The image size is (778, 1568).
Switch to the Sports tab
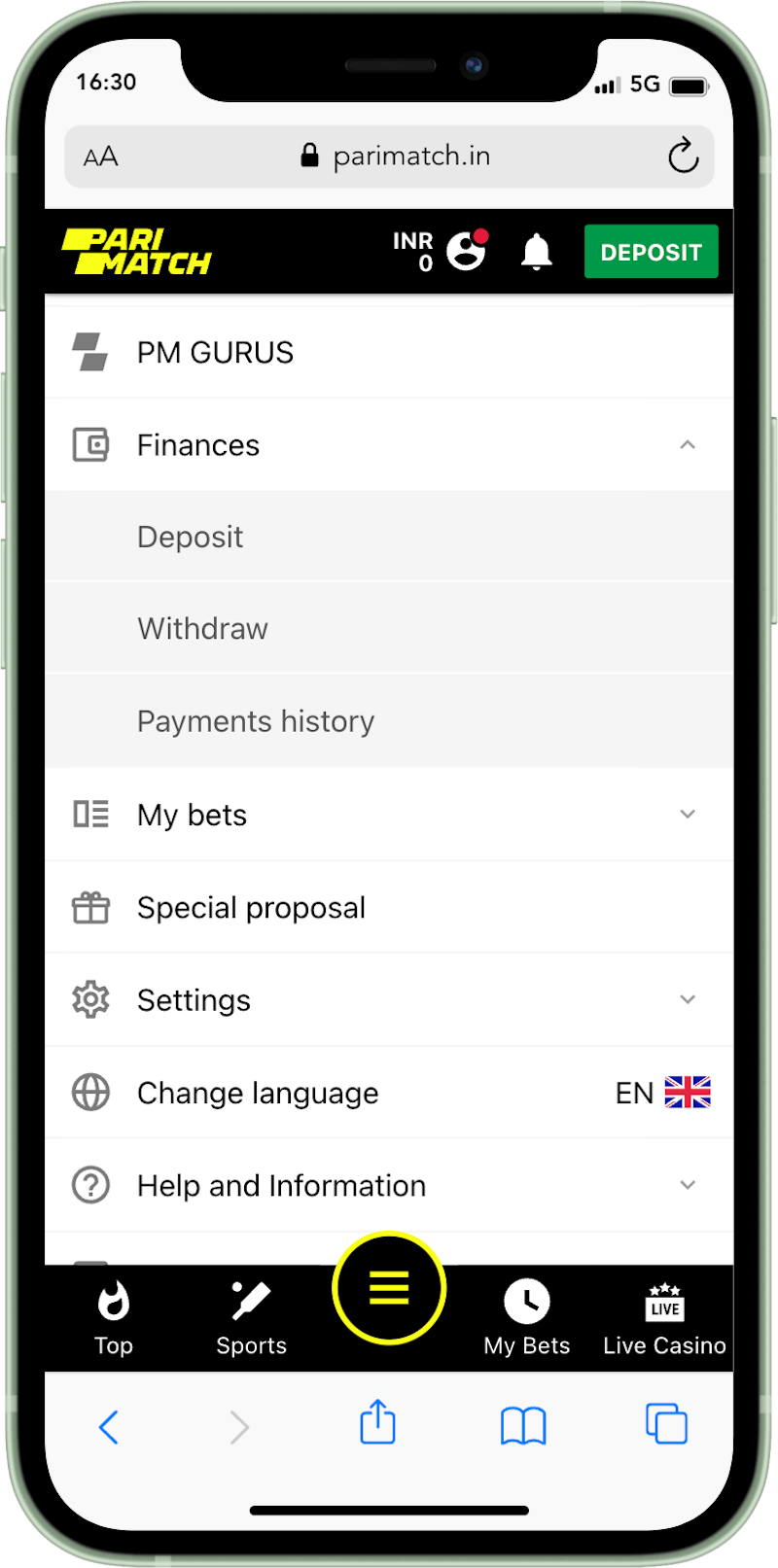coord(251,1318)
